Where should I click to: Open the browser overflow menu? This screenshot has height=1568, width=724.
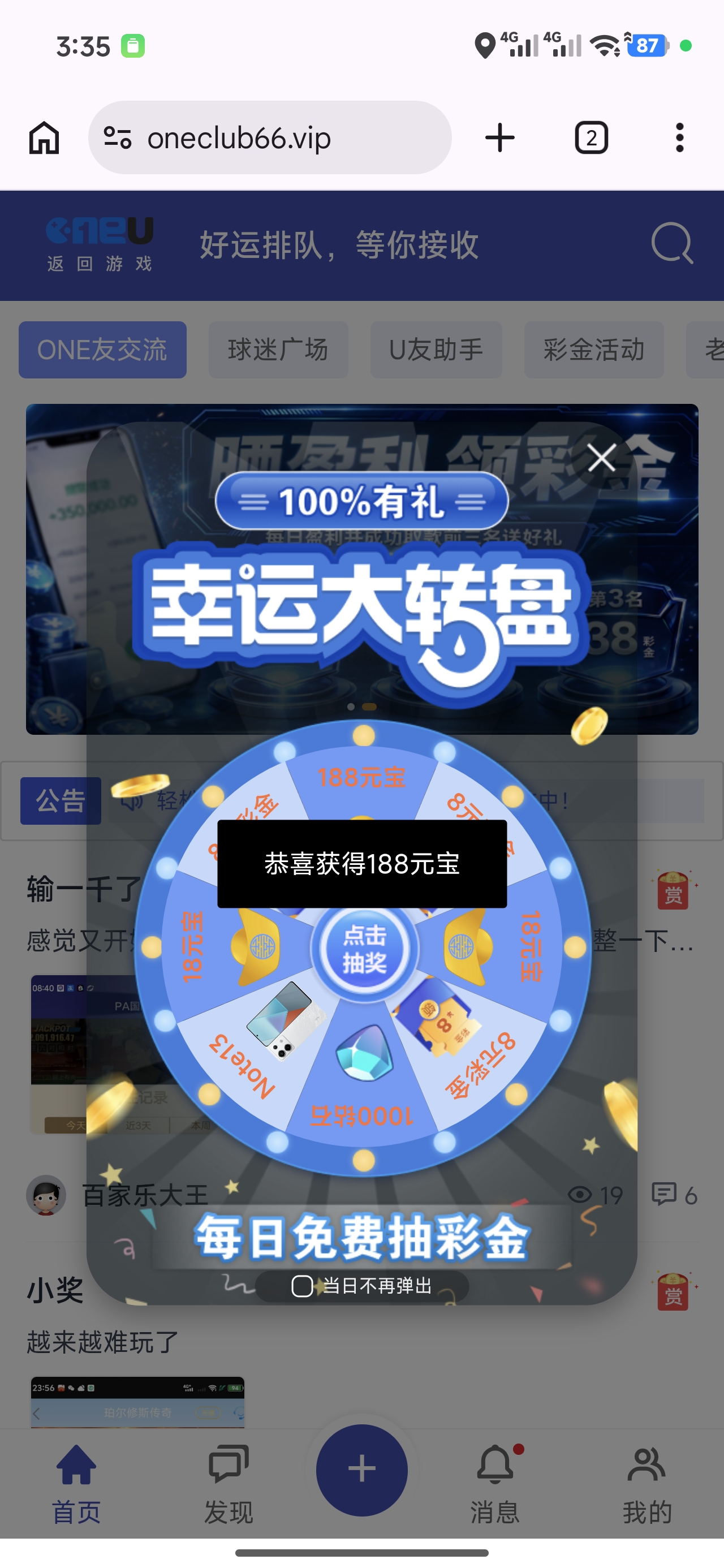point(679,137)
